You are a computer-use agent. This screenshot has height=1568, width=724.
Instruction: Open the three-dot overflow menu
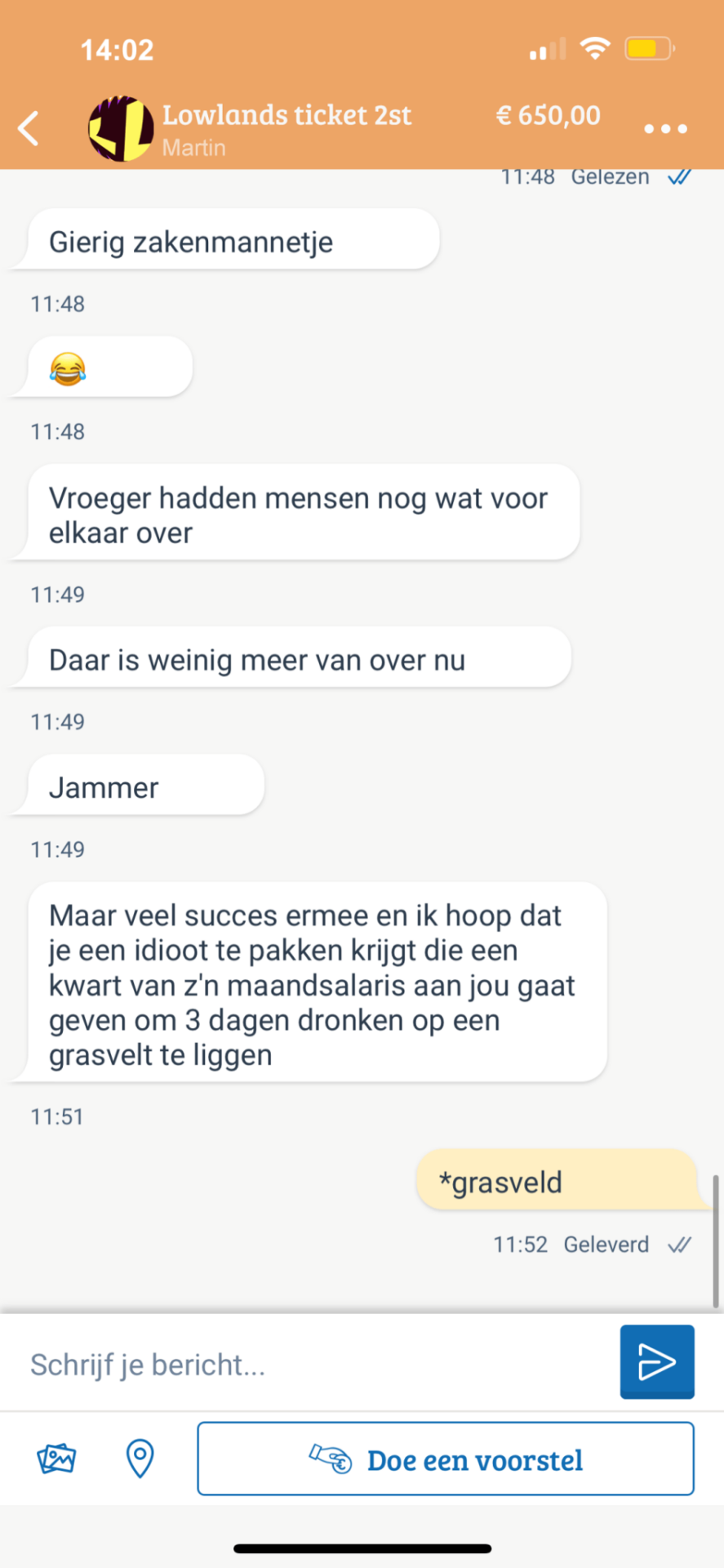click(665, 128)
